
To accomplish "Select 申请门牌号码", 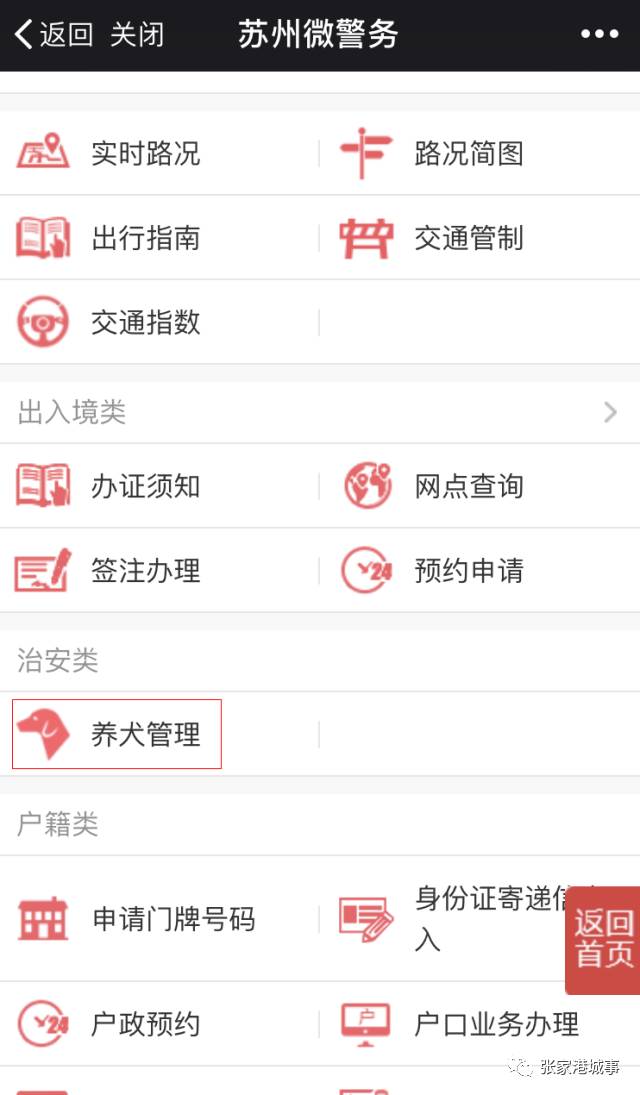I will click(173, 918).
